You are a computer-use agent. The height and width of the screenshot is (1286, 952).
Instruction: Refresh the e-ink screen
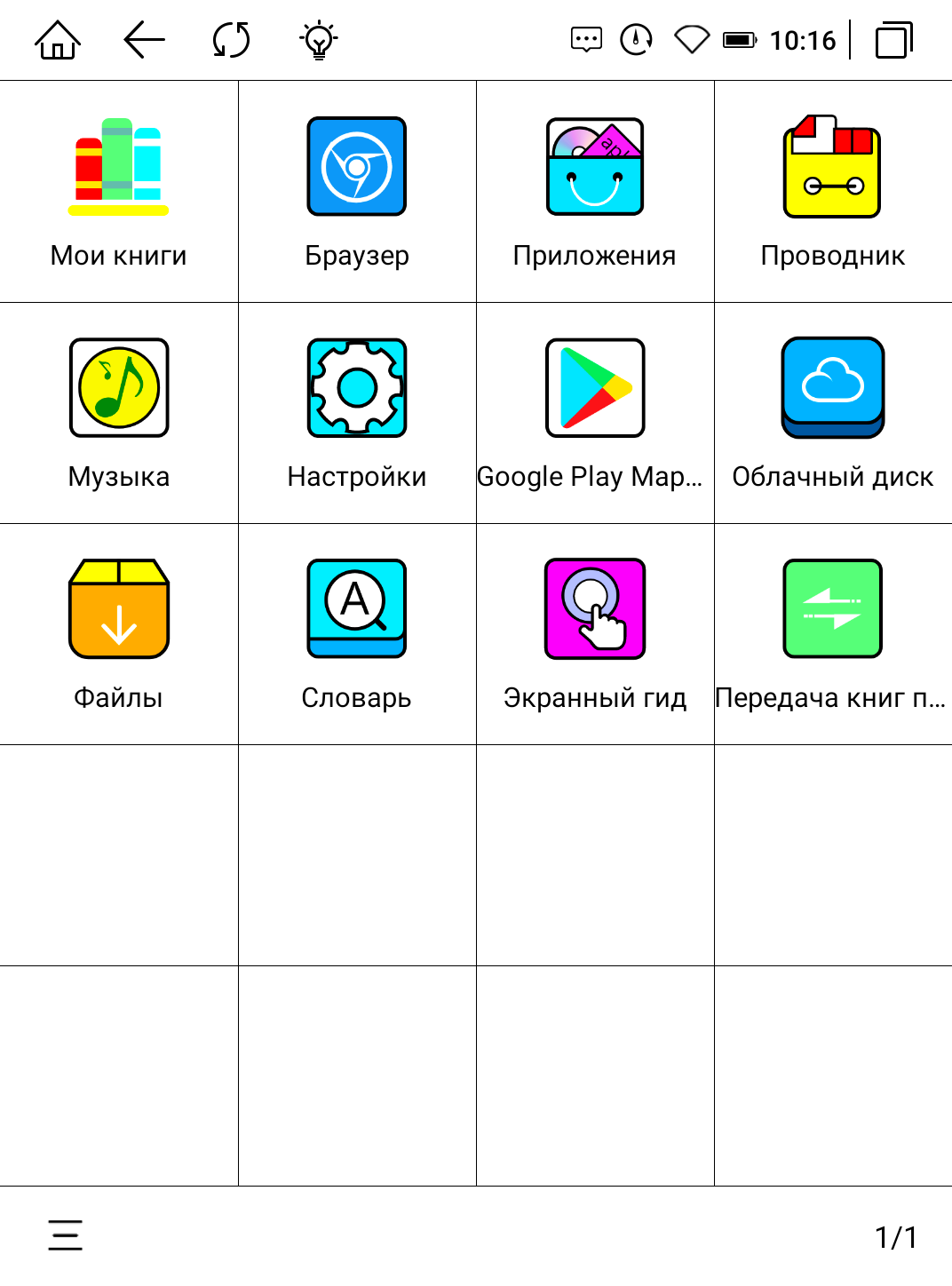tap(231, 40)
